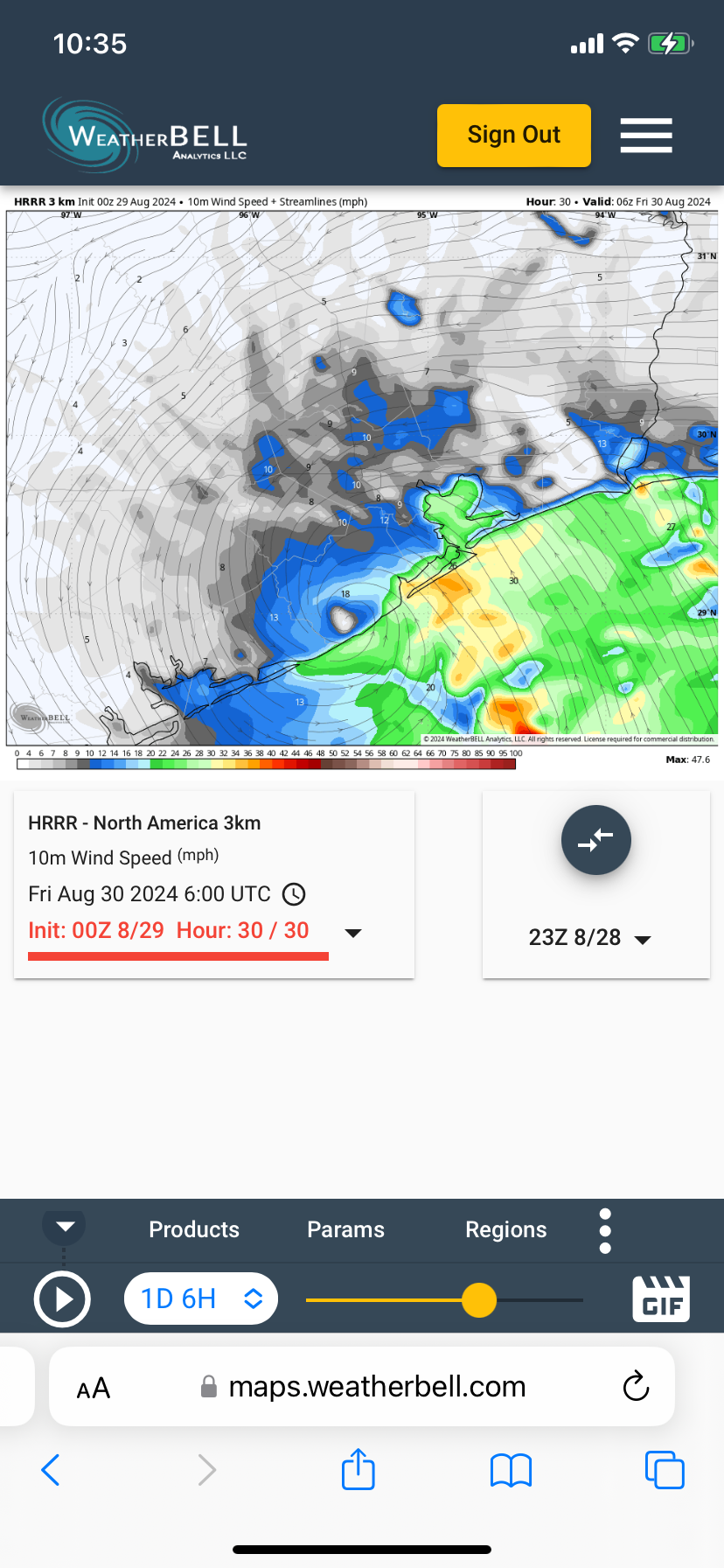Tap the forecast hour slider track
The height and width of the screenshot is (1568, 724).
pyautogui.click(x=533, y=1300)
